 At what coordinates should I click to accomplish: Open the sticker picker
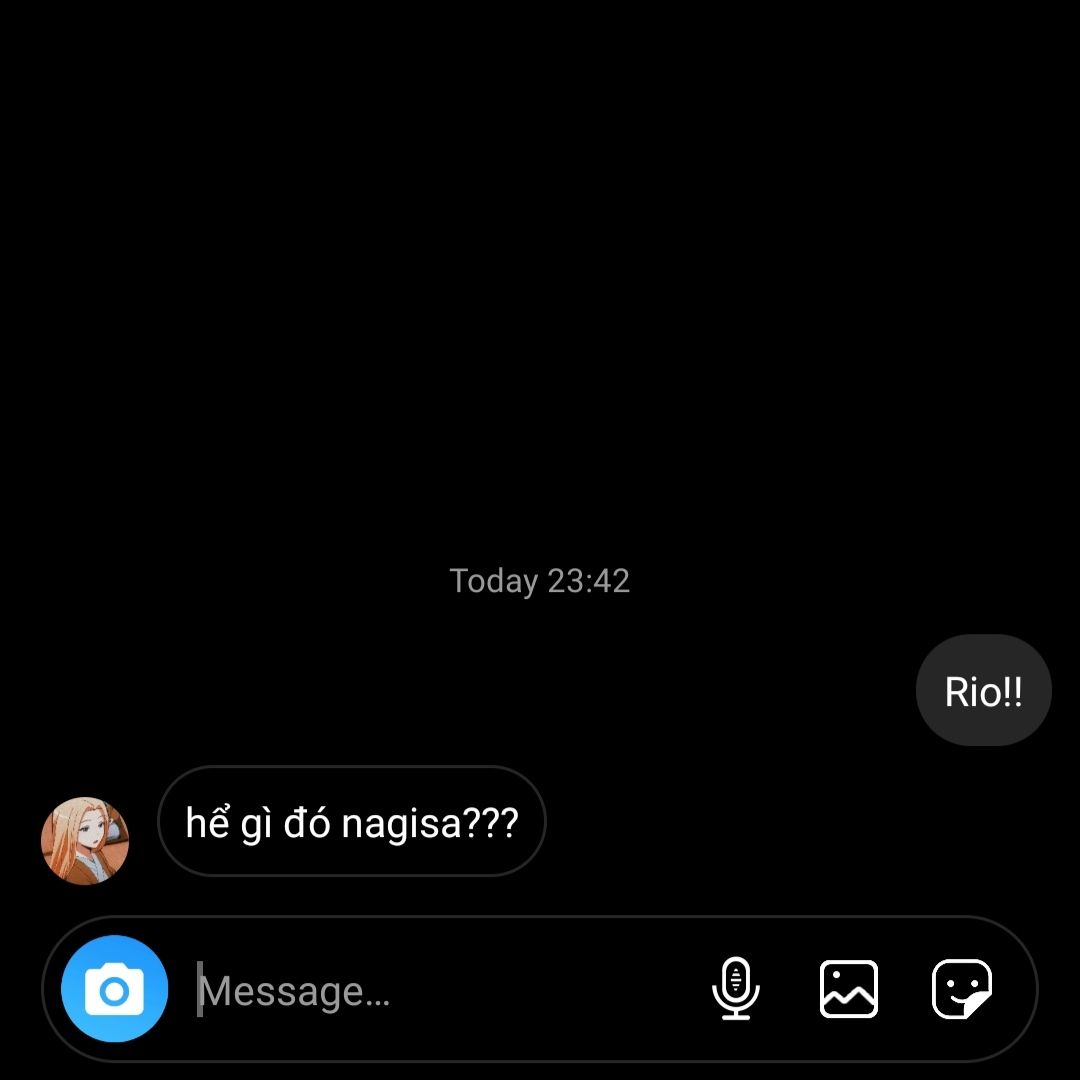[x=962, y=989]
